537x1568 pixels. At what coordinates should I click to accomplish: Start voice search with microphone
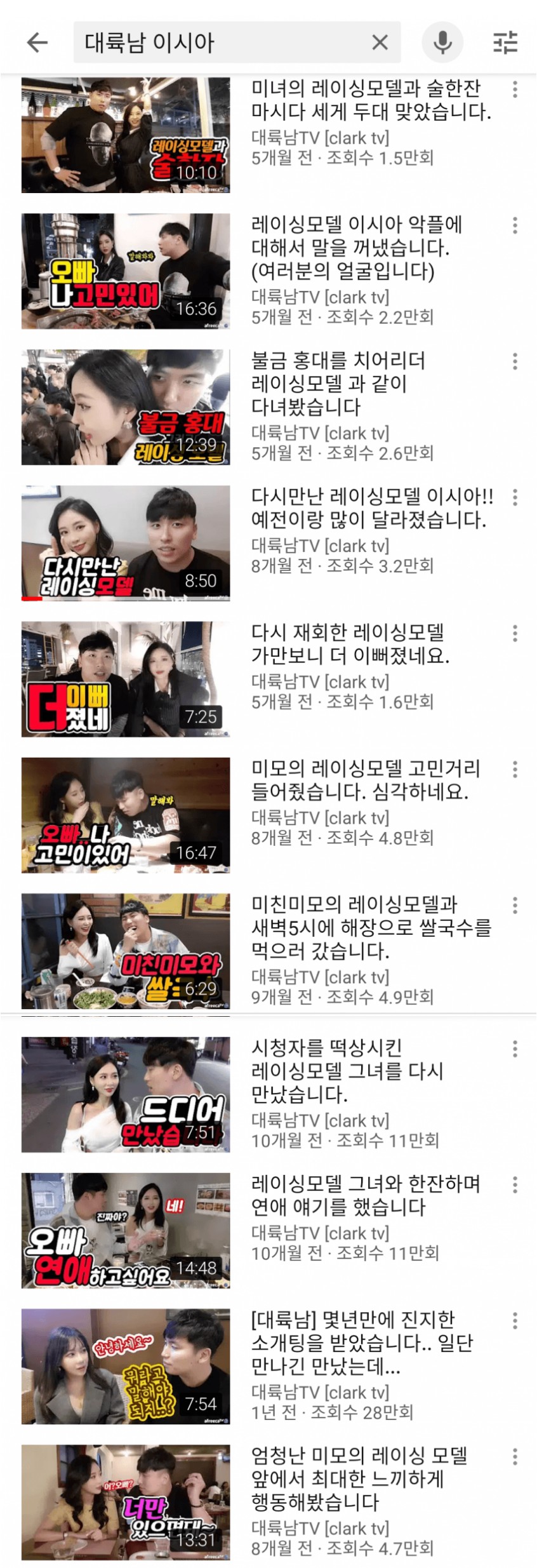[x=442, y=43]
